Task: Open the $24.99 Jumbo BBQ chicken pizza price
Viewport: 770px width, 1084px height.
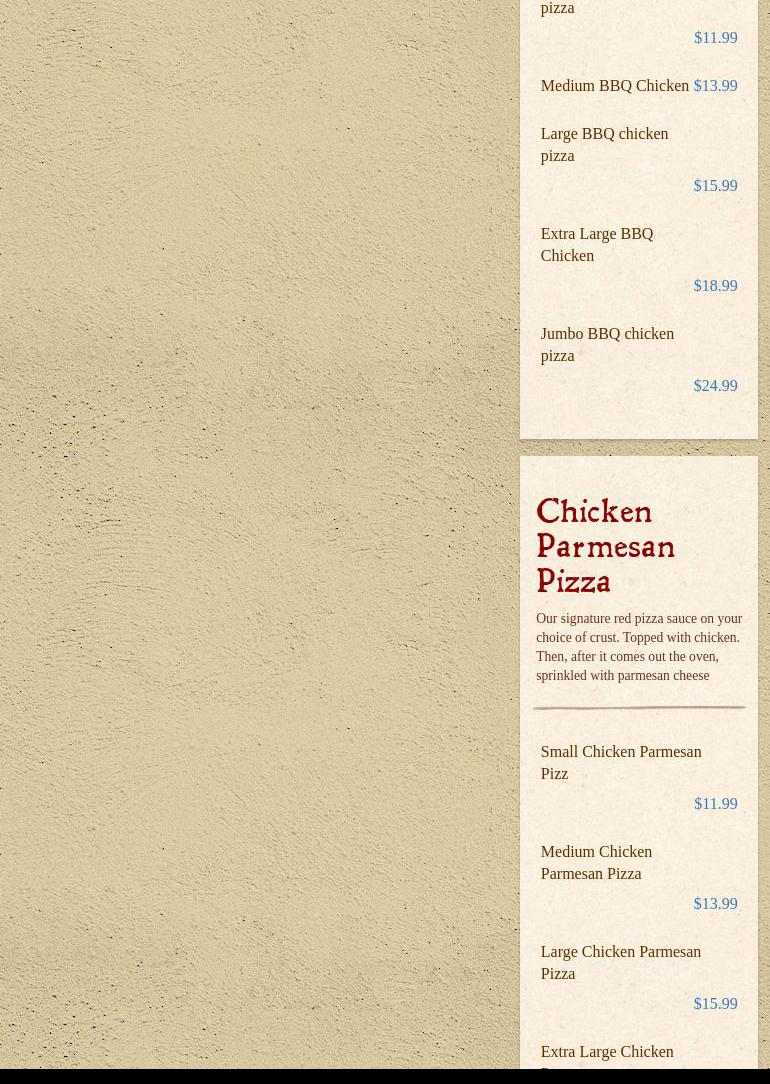Action: pos(715,385)
